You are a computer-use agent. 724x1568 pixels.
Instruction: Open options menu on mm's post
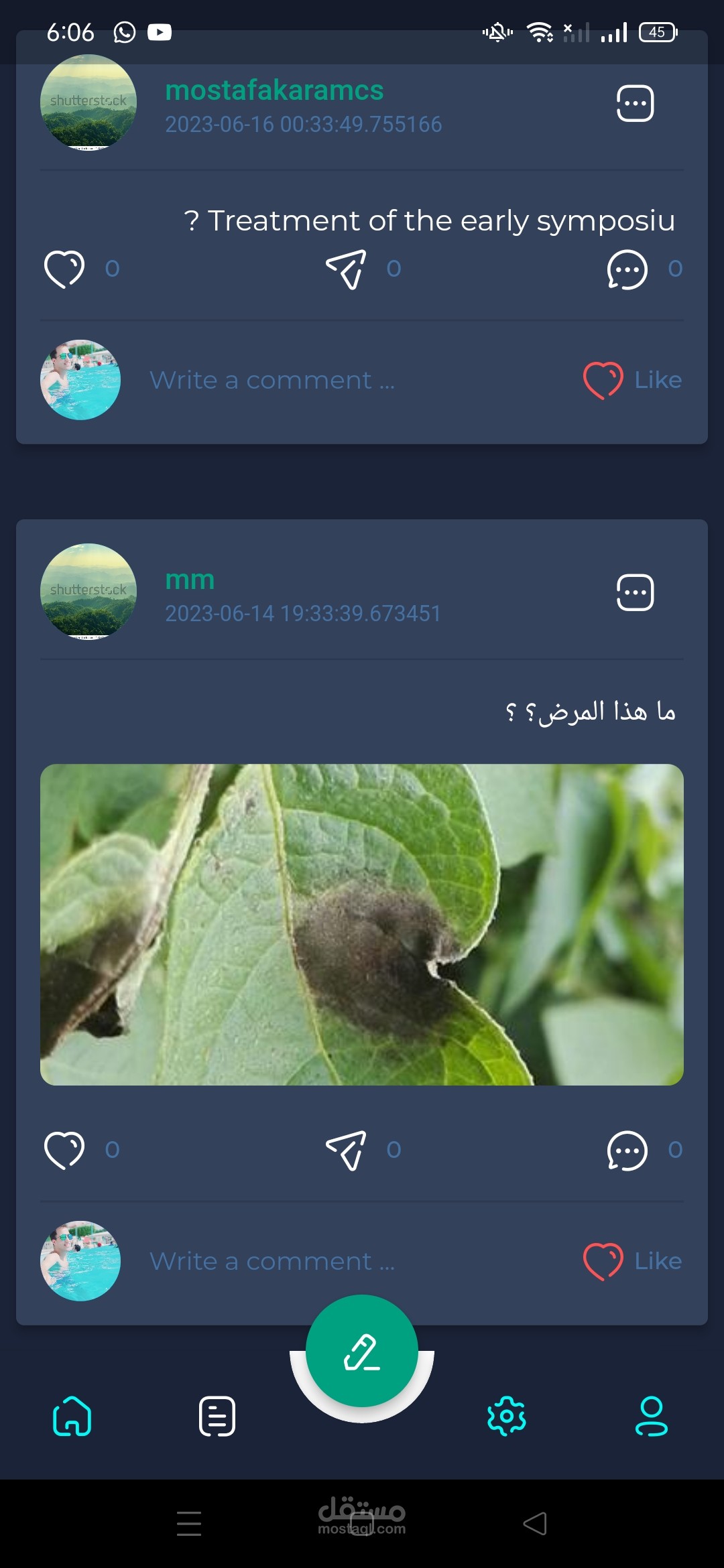pyautogui.click(x=635, y=592)
